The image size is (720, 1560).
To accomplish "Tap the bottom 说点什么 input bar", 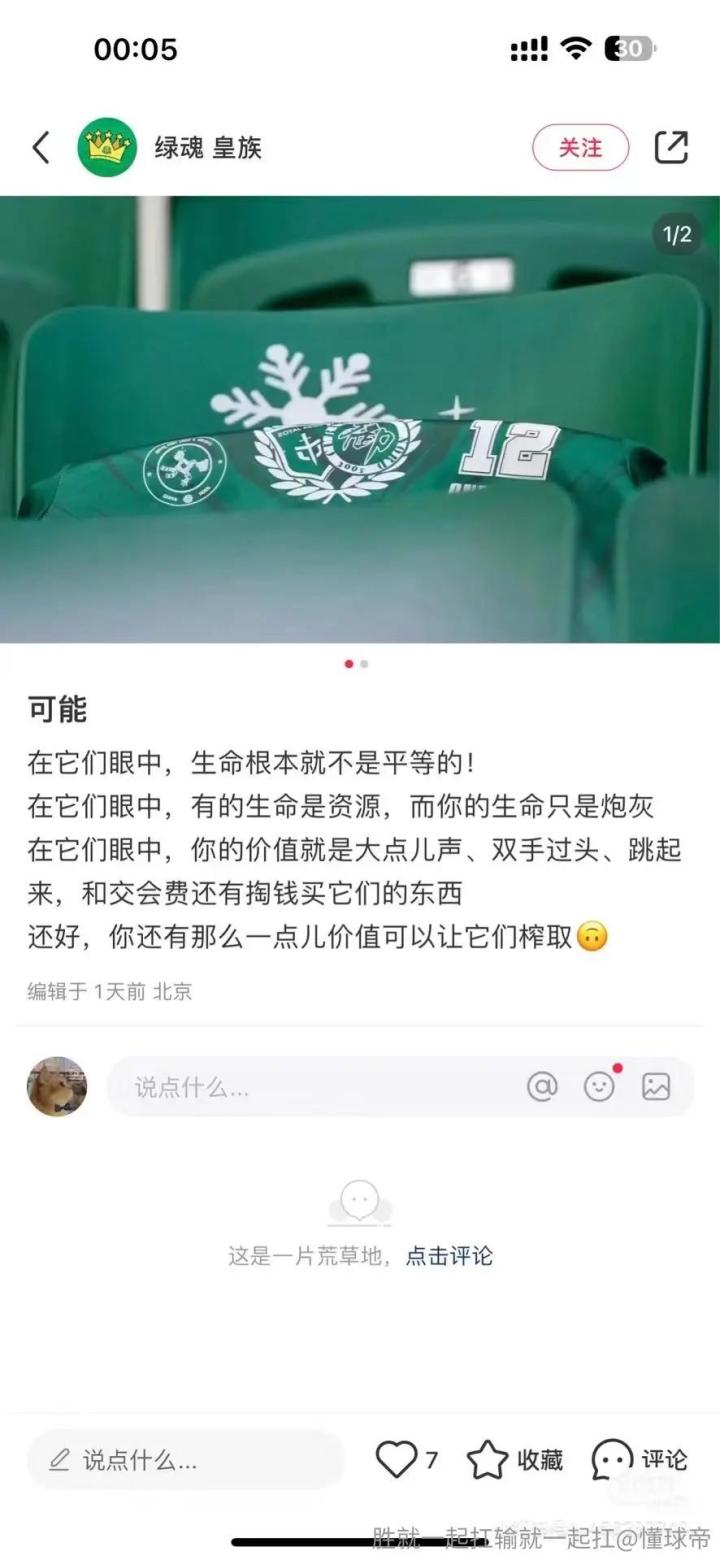I will pyautogui.click(x=185, y=1460).
